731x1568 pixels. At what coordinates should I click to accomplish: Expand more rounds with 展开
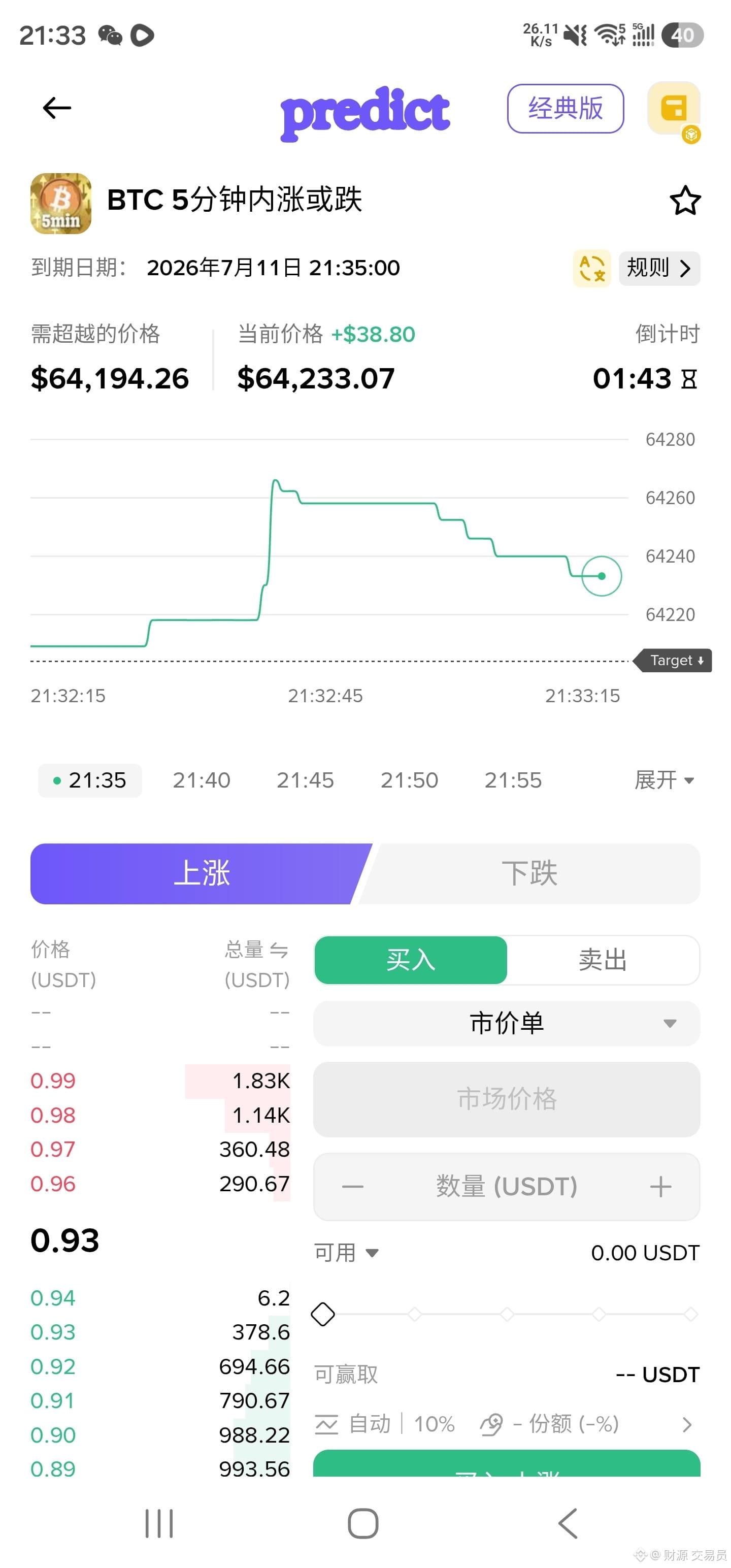[664, 780]
